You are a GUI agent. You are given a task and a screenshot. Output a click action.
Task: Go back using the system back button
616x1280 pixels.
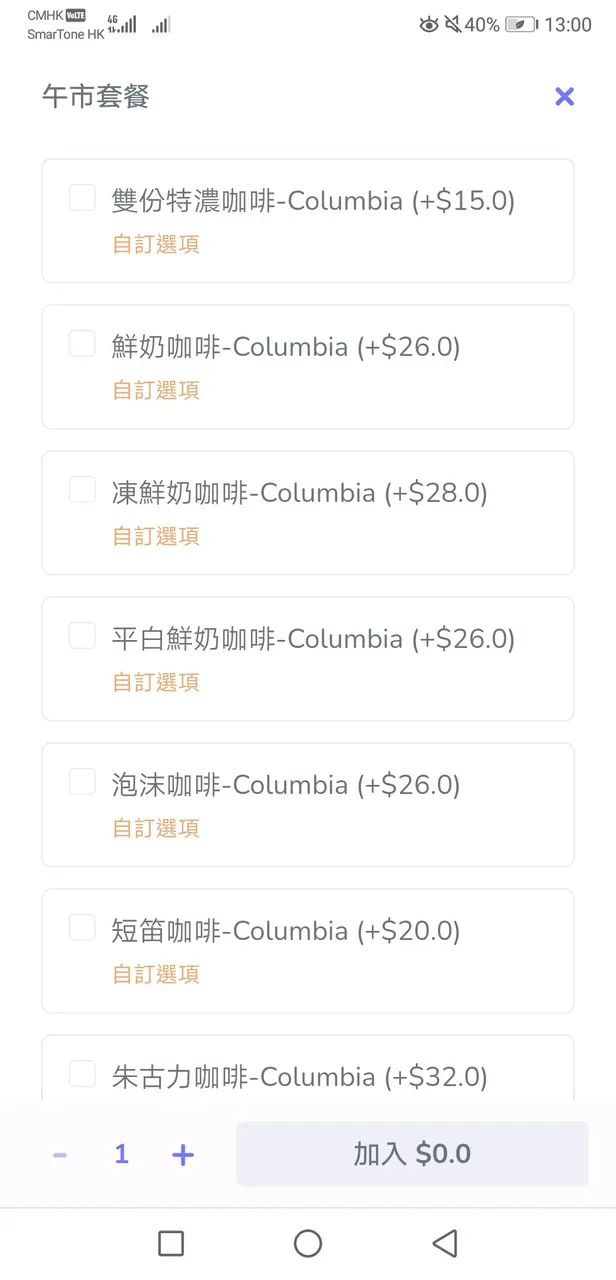click(x=444, y=1243)
